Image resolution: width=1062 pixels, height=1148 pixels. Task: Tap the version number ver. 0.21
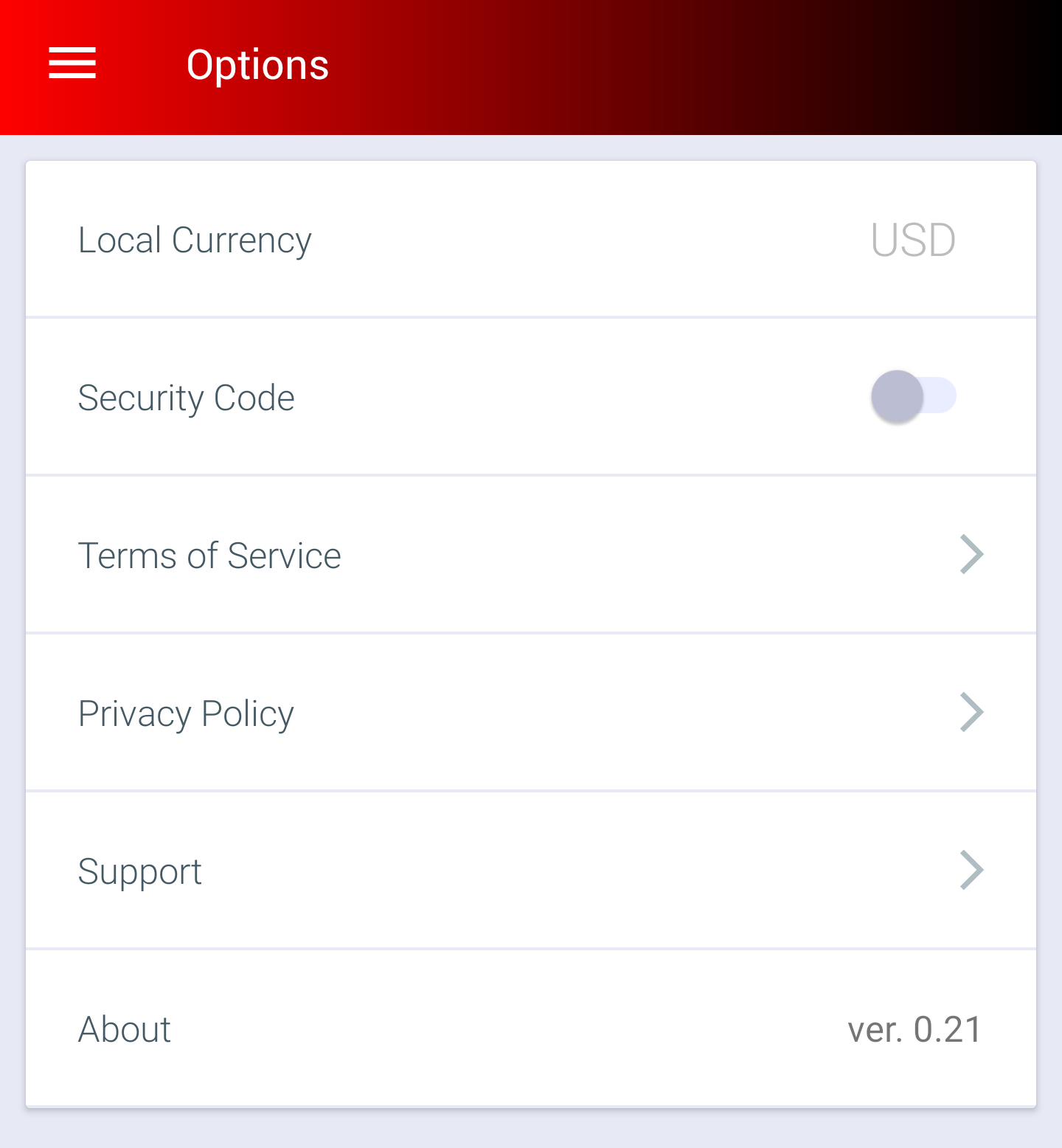[x=914, y=1028]
